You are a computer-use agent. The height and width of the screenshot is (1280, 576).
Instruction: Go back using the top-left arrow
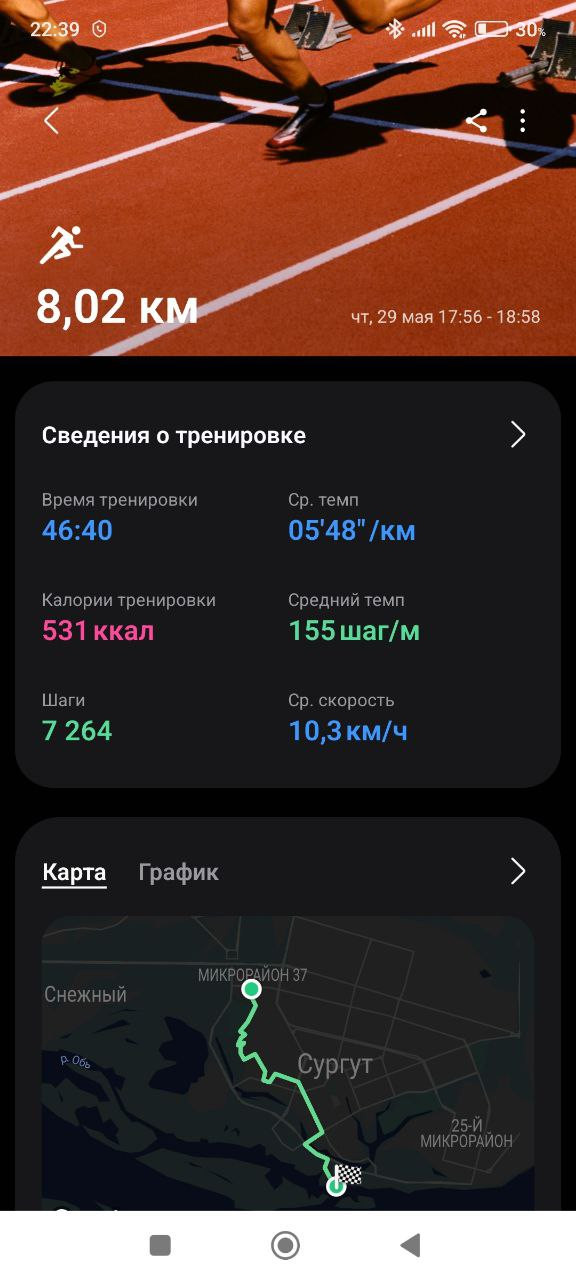pos(51,121)
